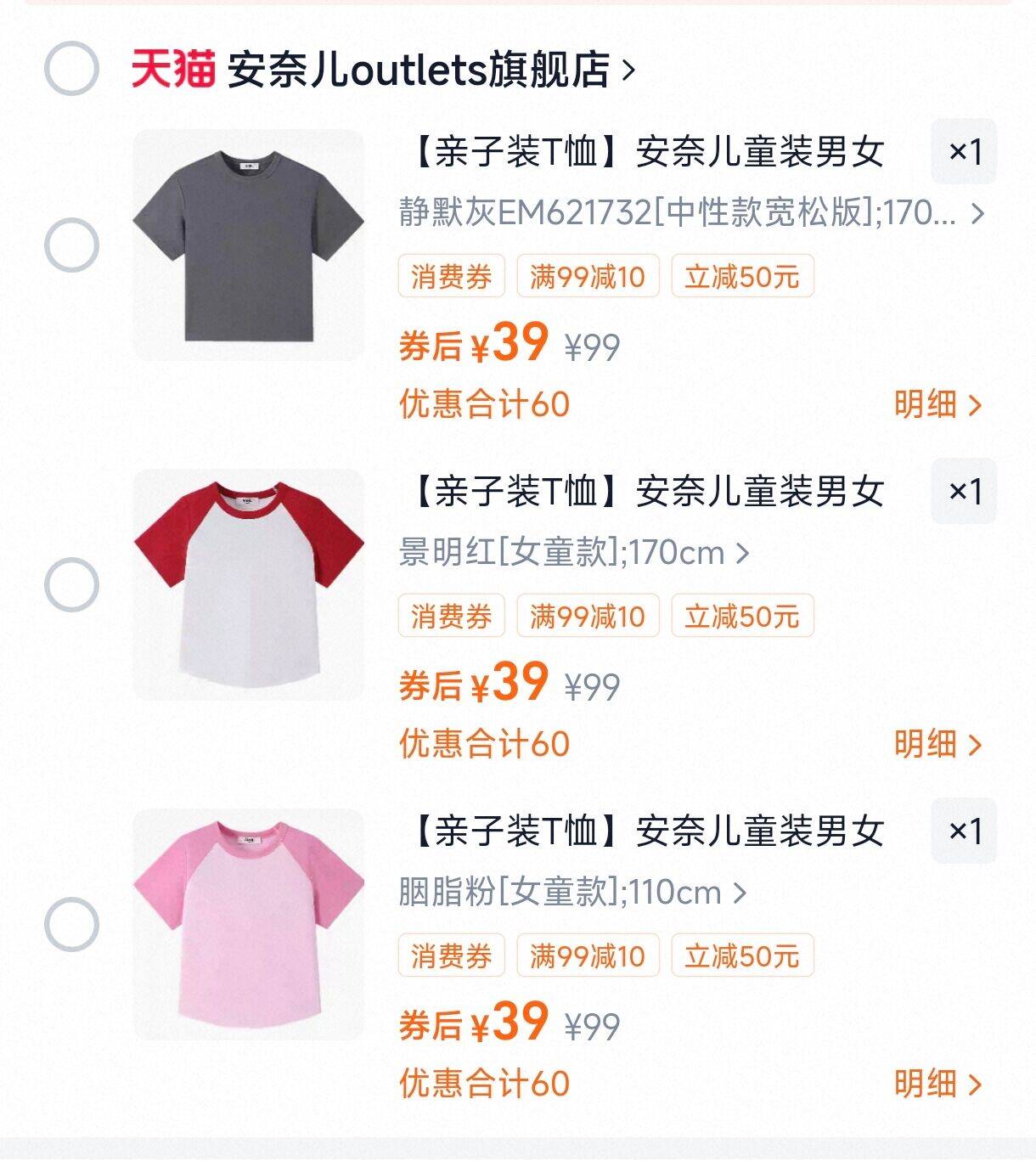View discount 明细 for the 景明红 T-shirt

click(937, 744)
